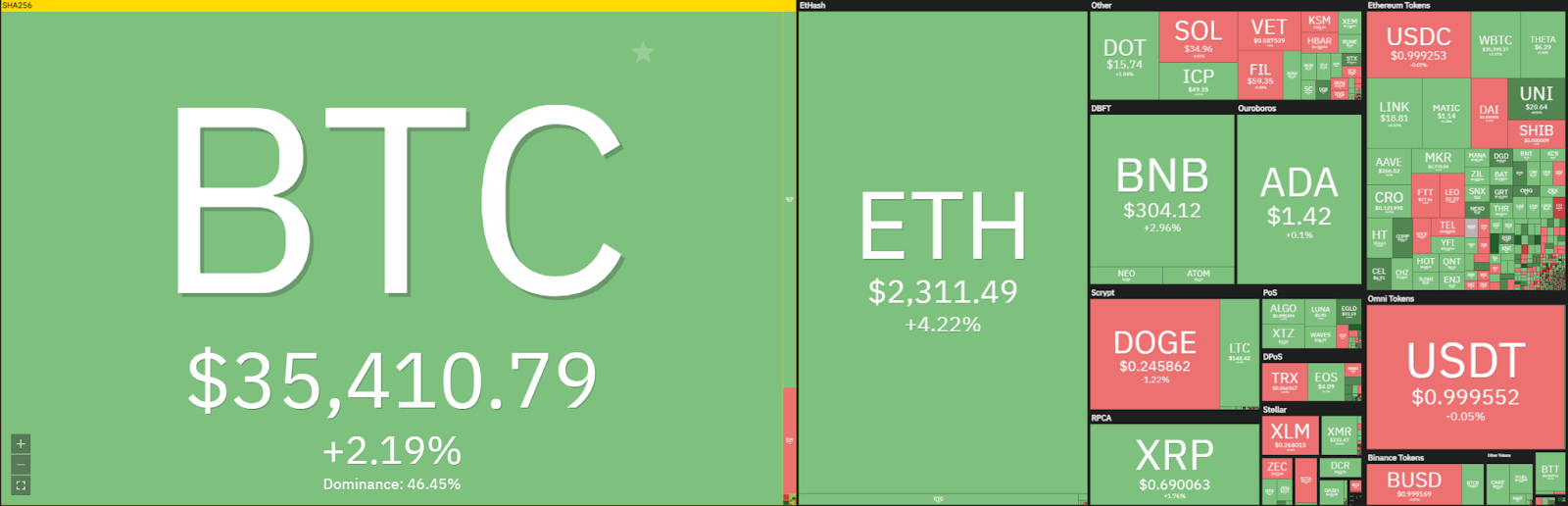Open the DOT tile

[x=1124, y=56]
